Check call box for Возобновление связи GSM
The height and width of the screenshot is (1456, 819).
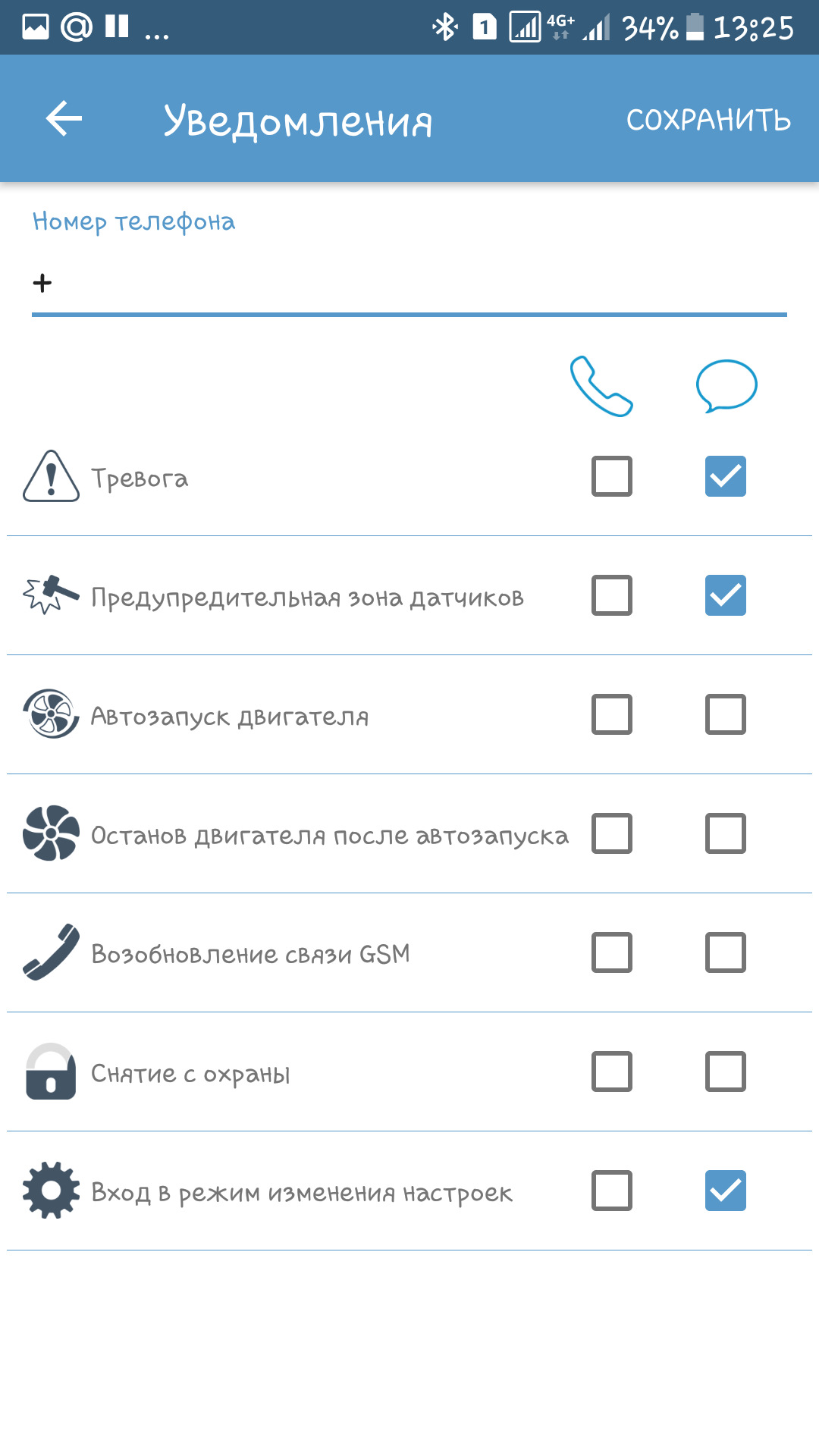(x=612, y=952)
